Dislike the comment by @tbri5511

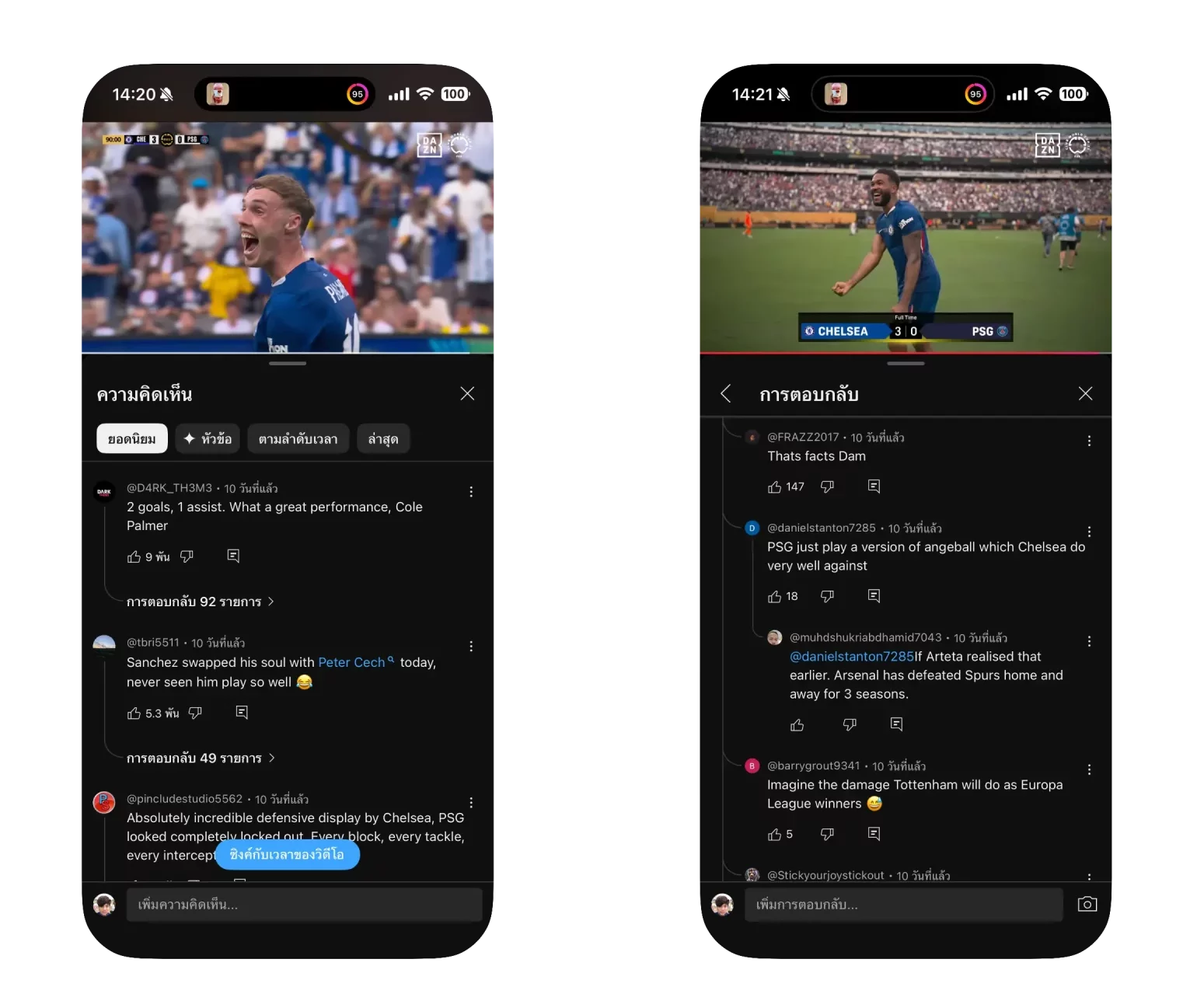(x=195, y=713)
